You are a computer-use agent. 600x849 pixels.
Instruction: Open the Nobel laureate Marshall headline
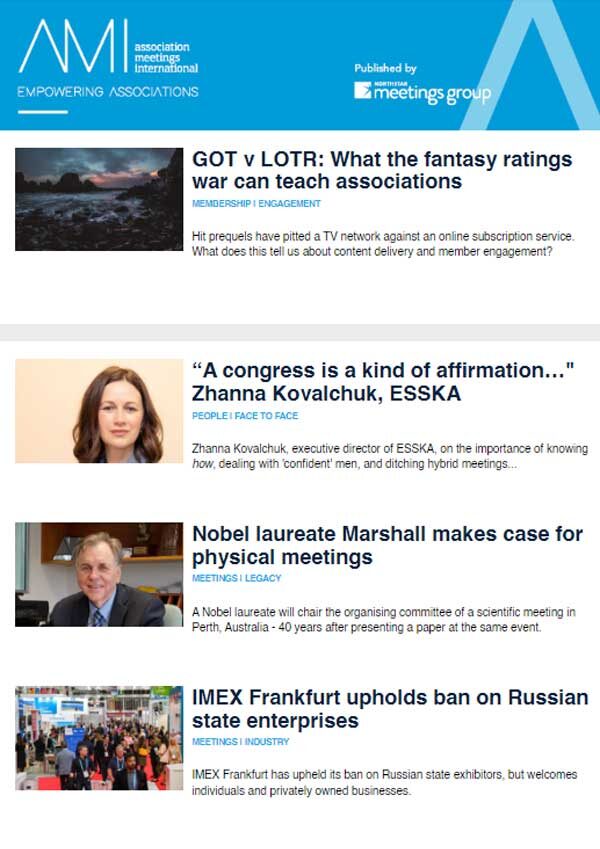pyautogui.click(x=387, y=545)
